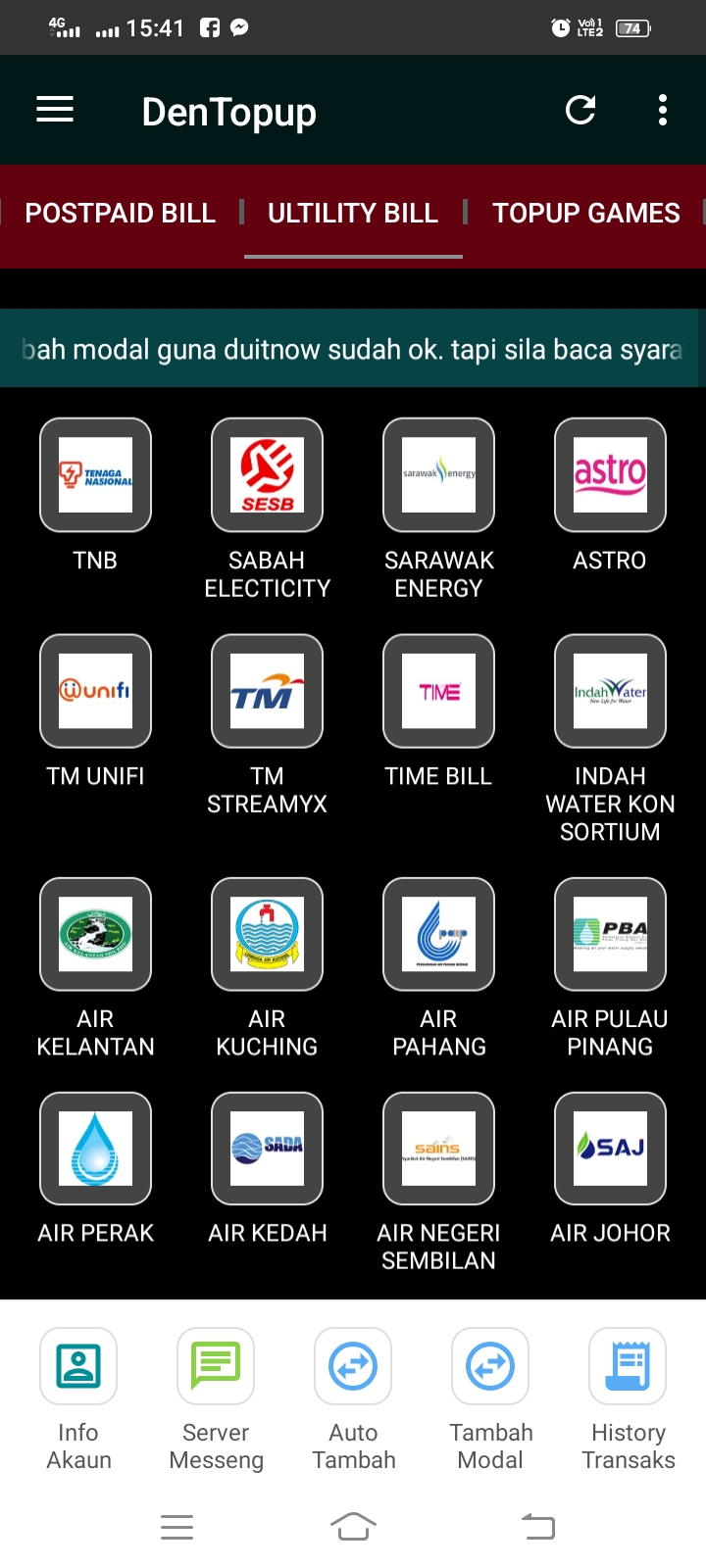Viewport: 706px width, 1568px height.
Task: Switch to the Topup Games tab
Action: point(585,213)
